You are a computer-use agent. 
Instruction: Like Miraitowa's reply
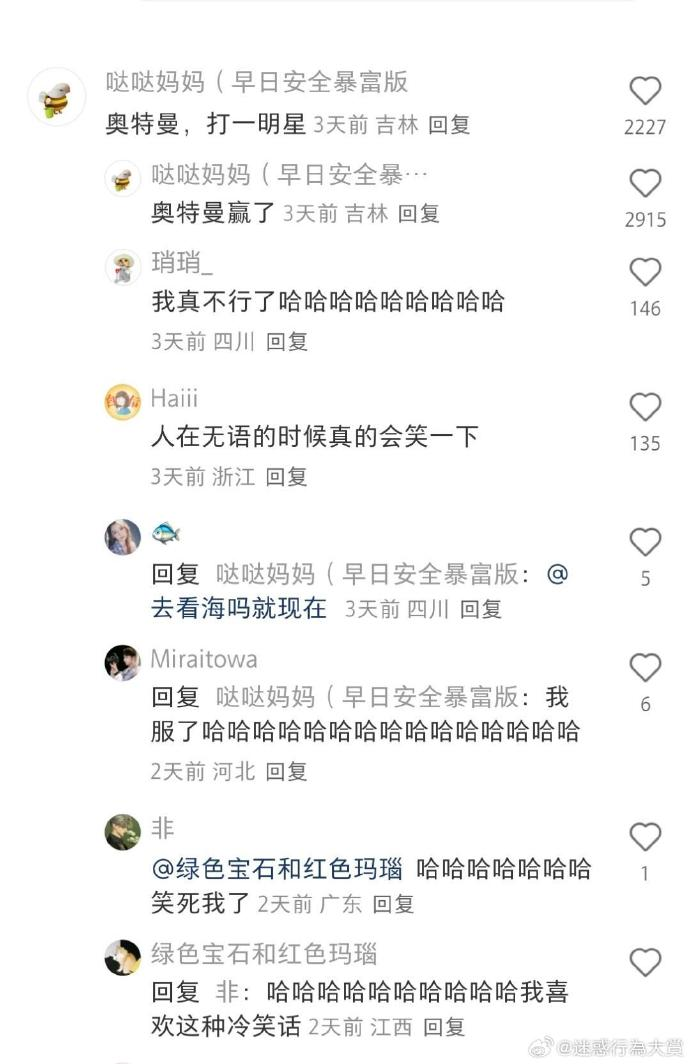(645, 668)
